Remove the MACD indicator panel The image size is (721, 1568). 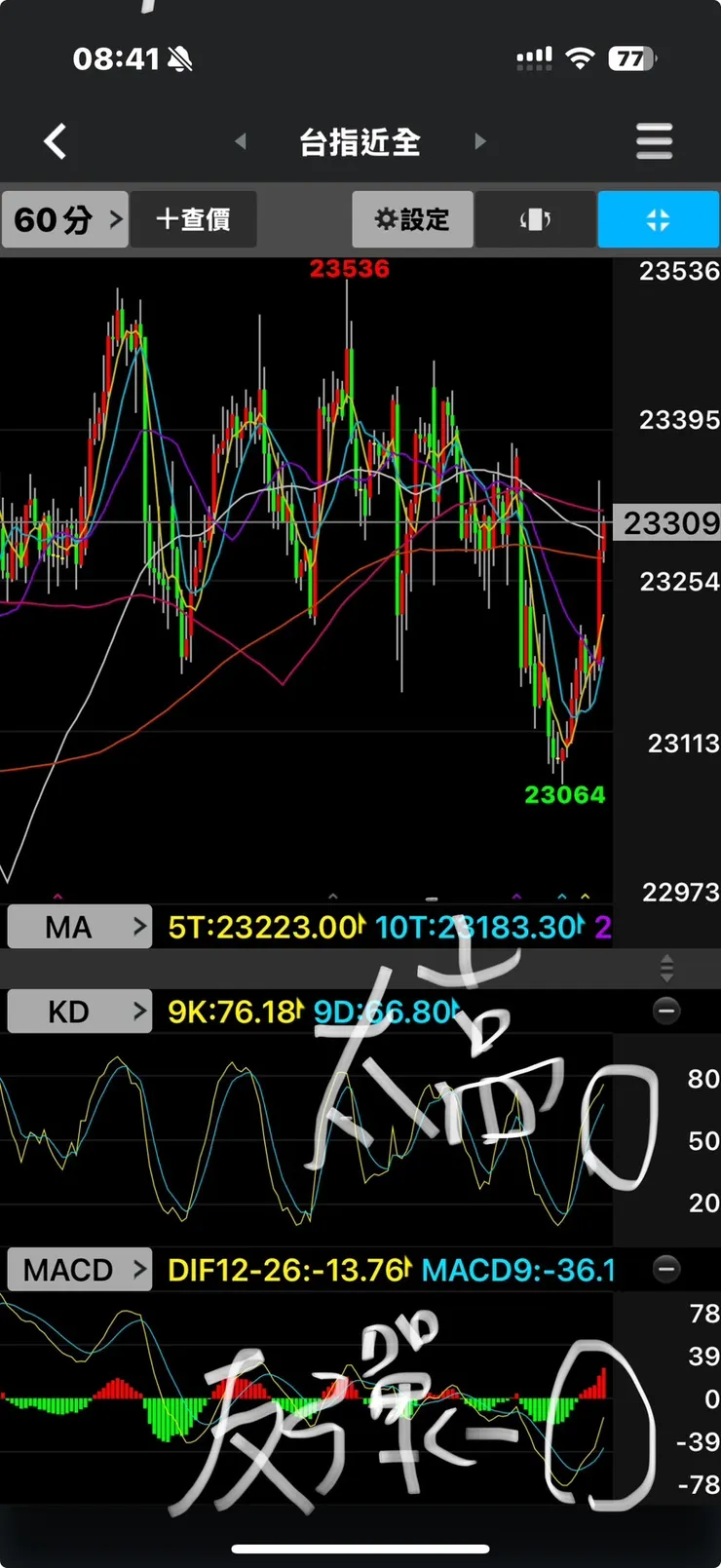(666, 1269)
